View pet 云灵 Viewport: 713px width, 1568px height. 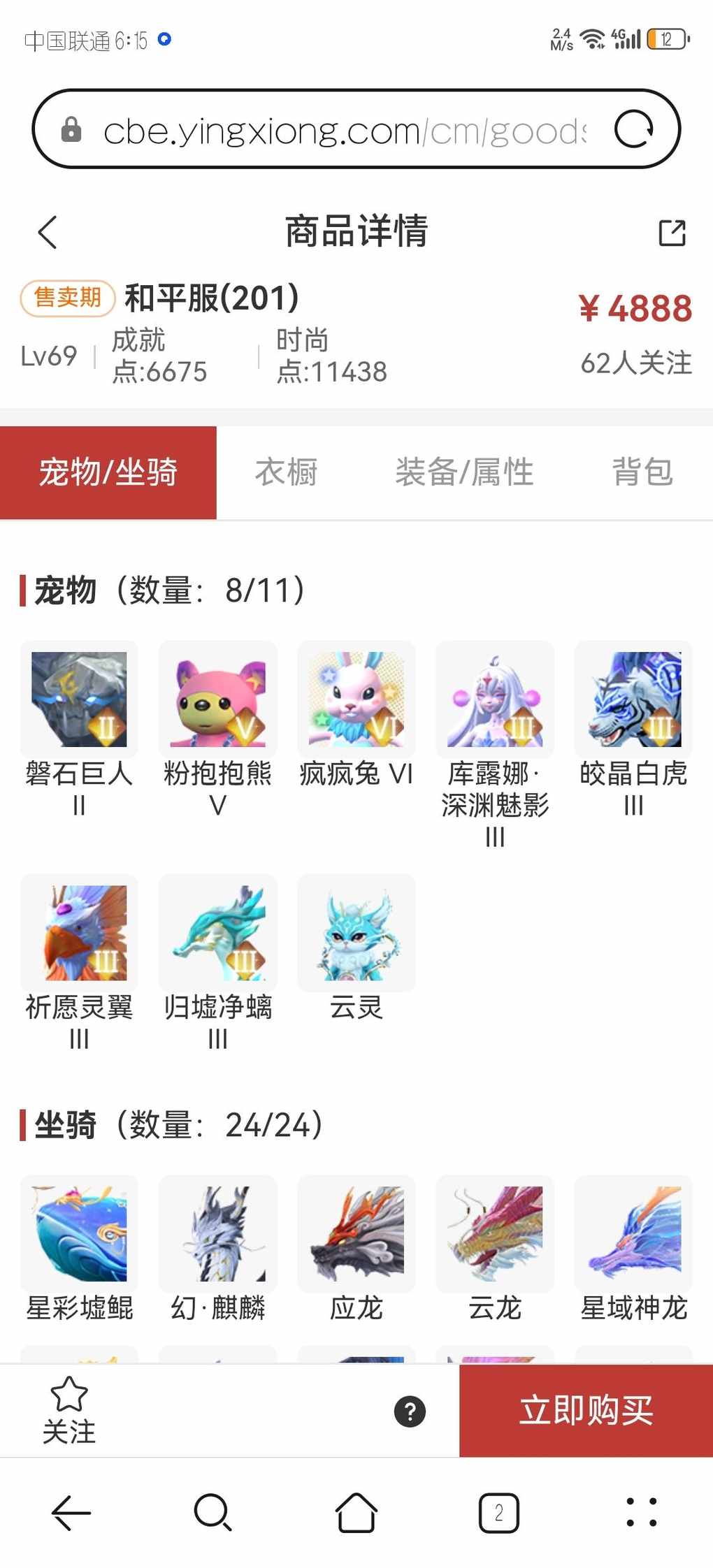[356, 933]
